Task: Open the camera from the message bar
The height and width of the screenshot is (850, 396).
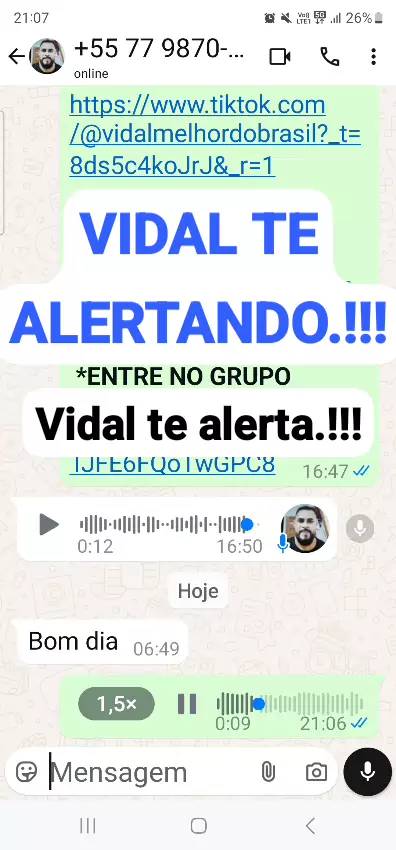Action: (x=316, y=772)
